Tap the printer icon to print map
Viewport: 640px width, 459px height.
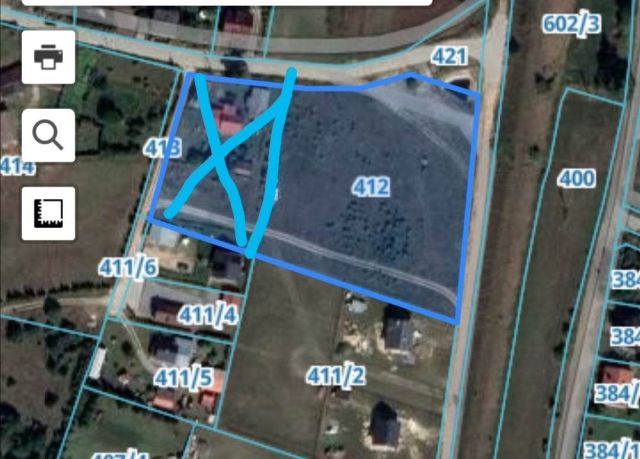point(48,56)
